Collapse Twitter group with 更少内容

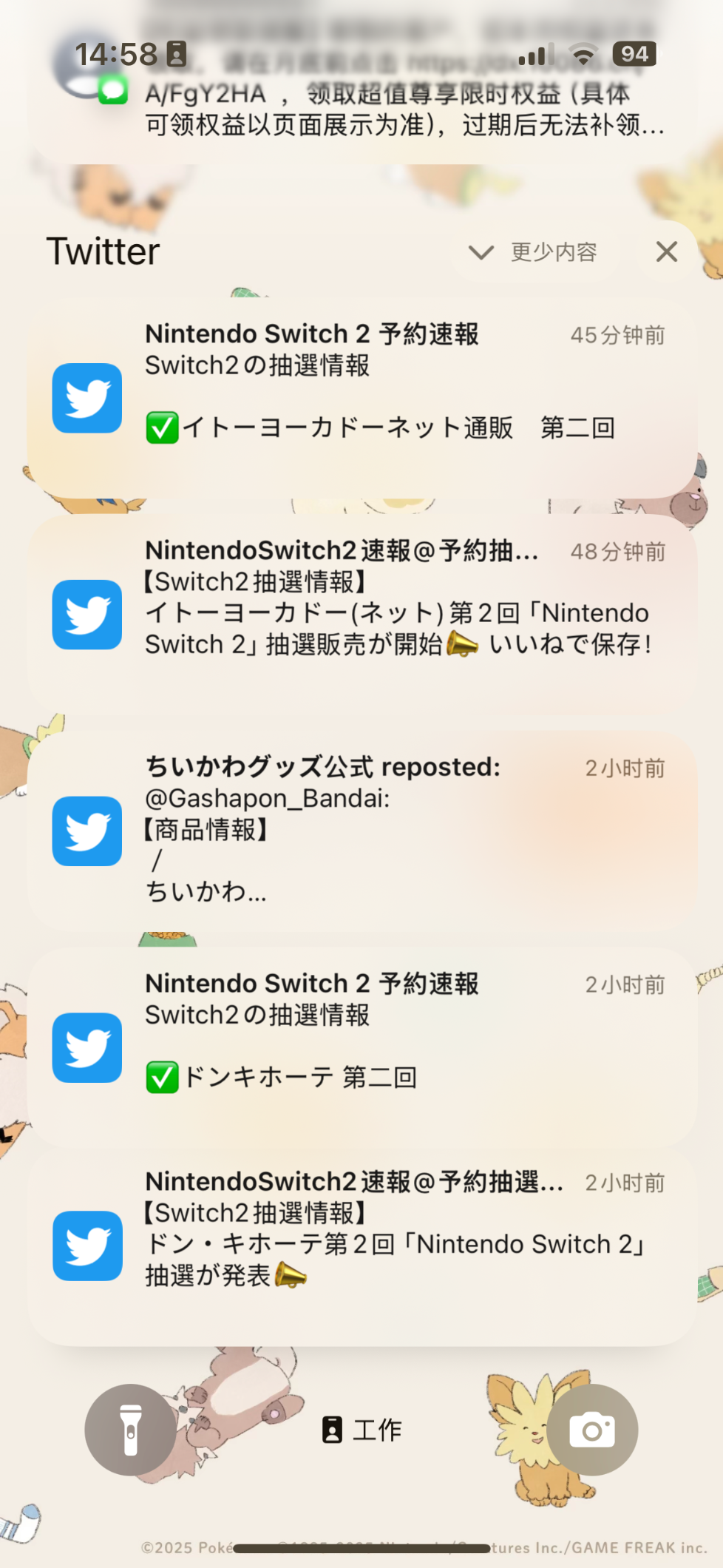pyautogui.click(x=534, y=252)
